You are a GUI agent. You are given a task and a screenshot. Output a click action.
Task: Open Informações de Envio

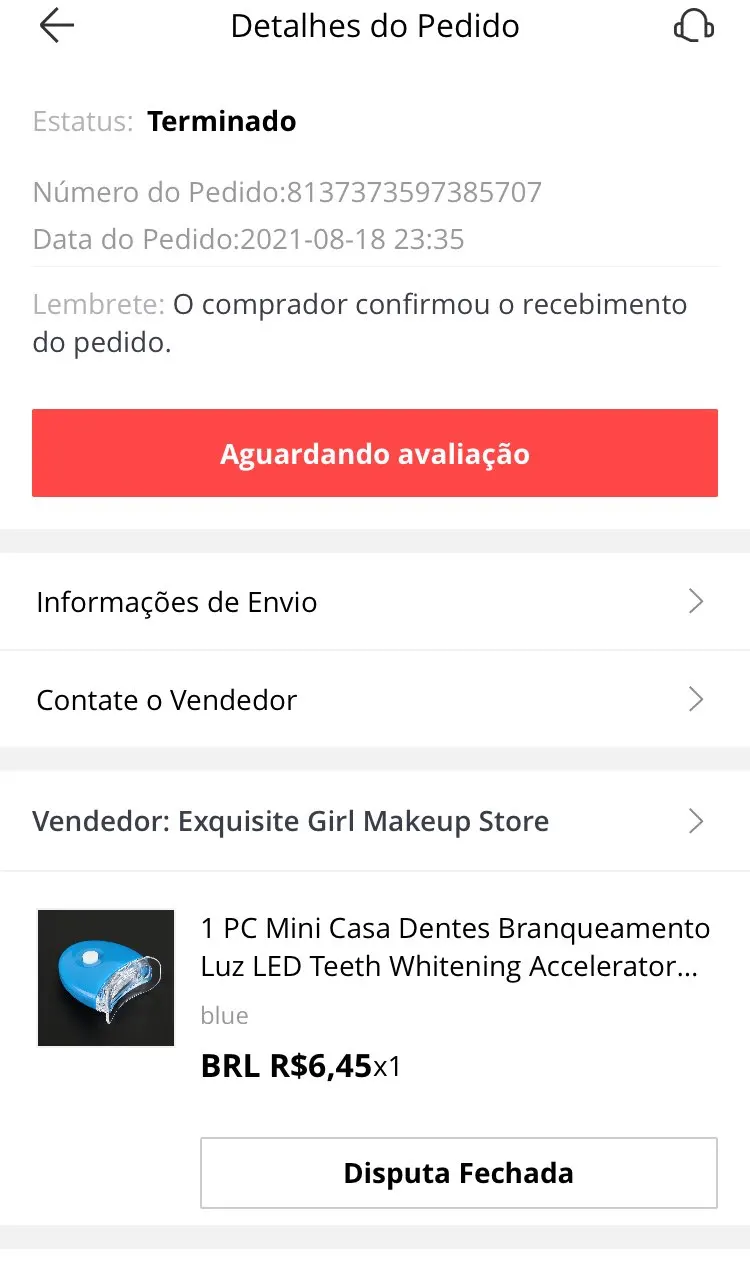pyautogui.click(x=375, y=602)
